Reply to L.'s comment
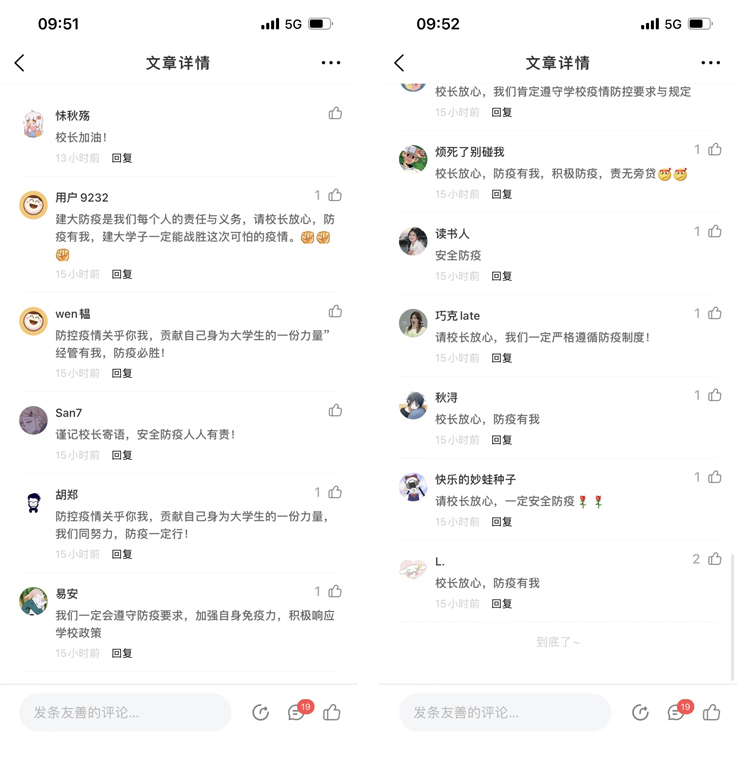Image resolution: width=737 pixels, height=759 pixels. coord(502,604)
